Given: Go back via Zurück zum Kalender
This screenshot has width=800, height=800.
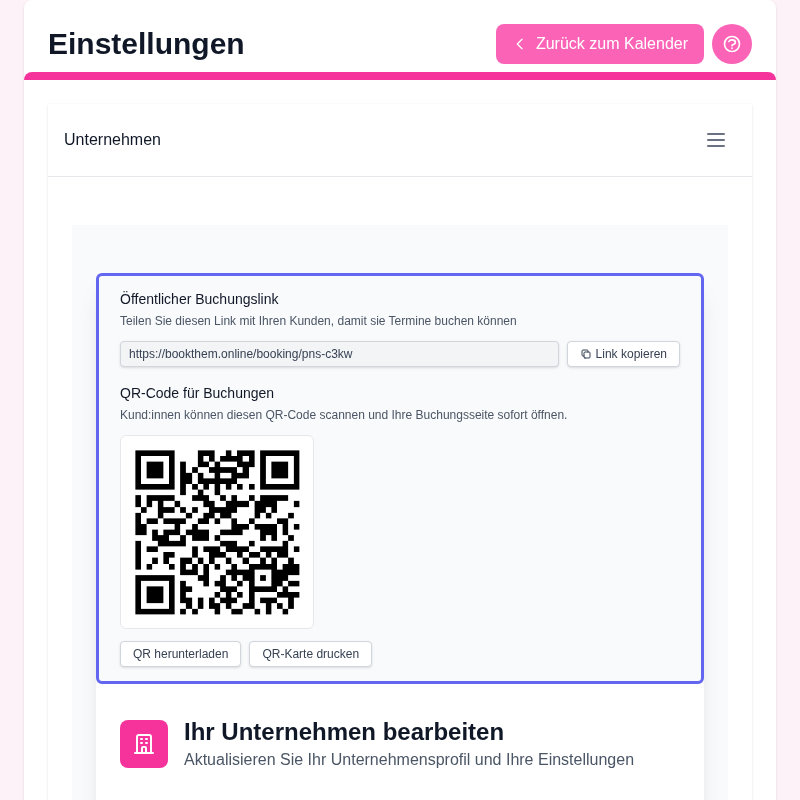Looking at the screenshot, I should tap(599, 44).
